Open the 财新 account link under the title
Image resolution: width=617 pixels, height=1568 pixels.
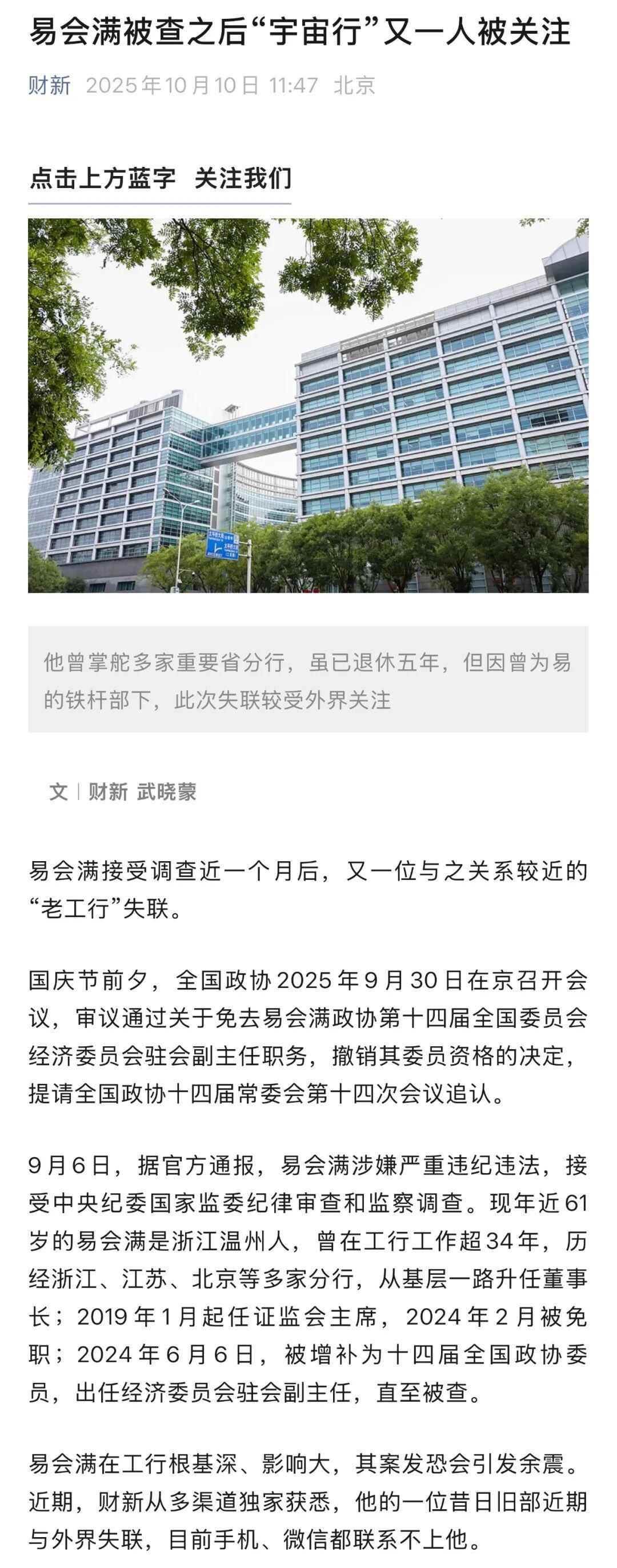49,85
